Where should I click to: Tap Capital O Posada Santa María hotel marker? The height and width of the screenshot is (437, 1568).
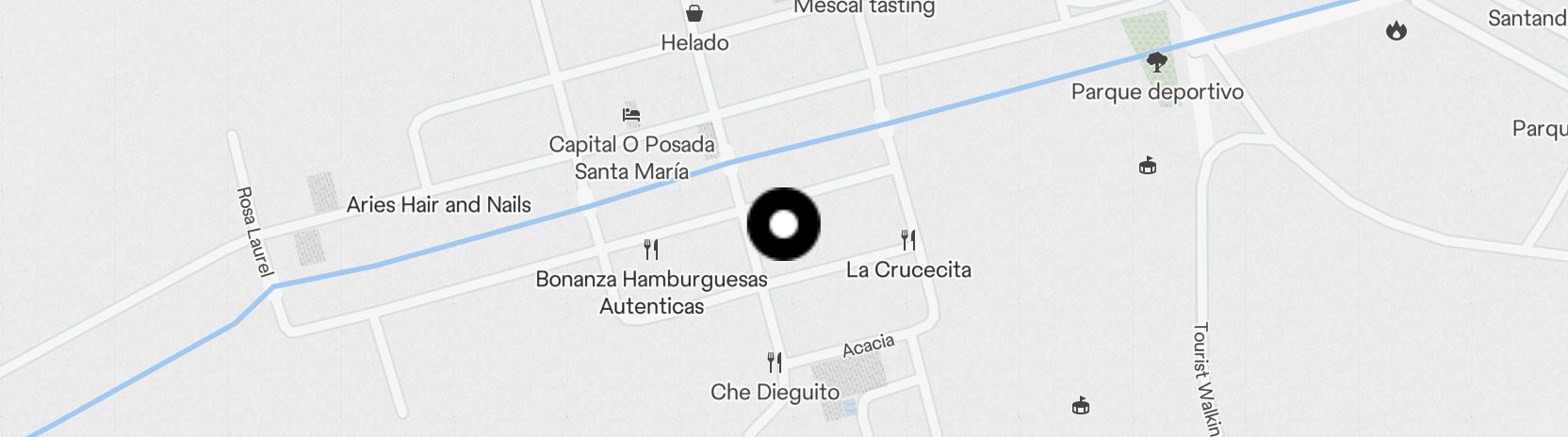[631, 115]
